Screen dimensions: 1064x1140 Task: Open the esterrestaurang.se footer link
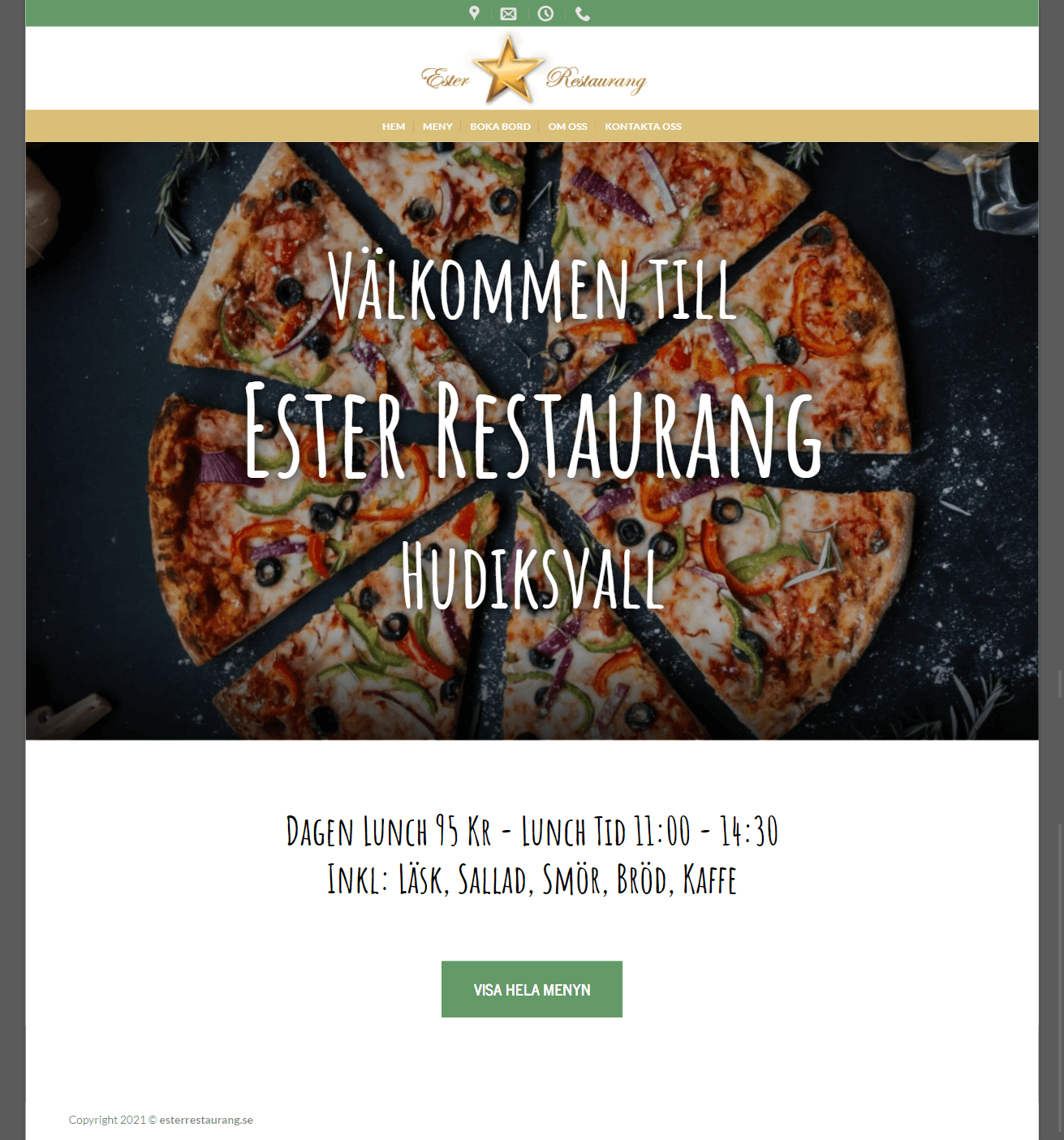pos(206,1120)
